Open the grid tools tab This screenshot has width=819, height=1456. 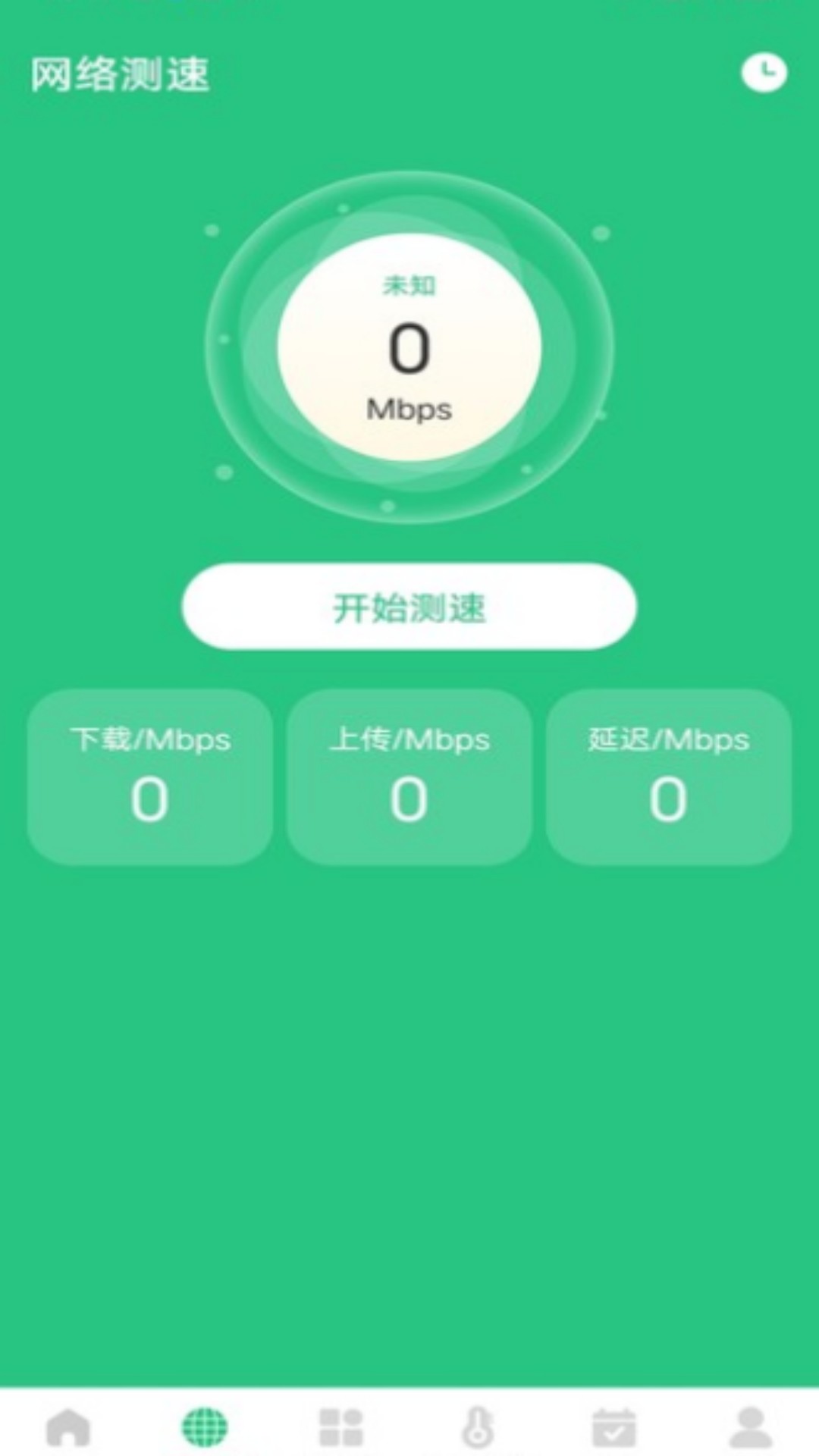pos(341,1427)
